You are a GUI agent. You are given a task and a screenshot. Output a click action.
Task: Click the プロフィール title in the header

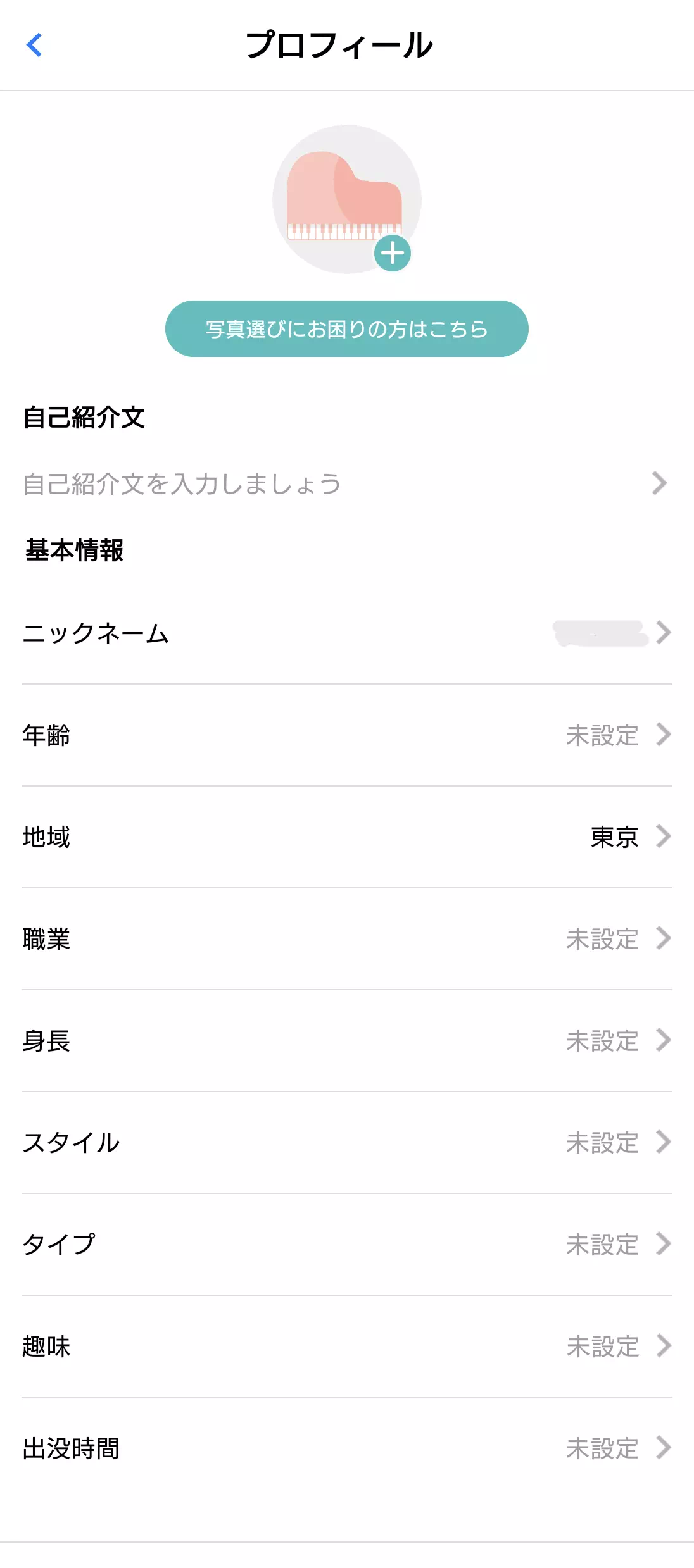[340, 44]
